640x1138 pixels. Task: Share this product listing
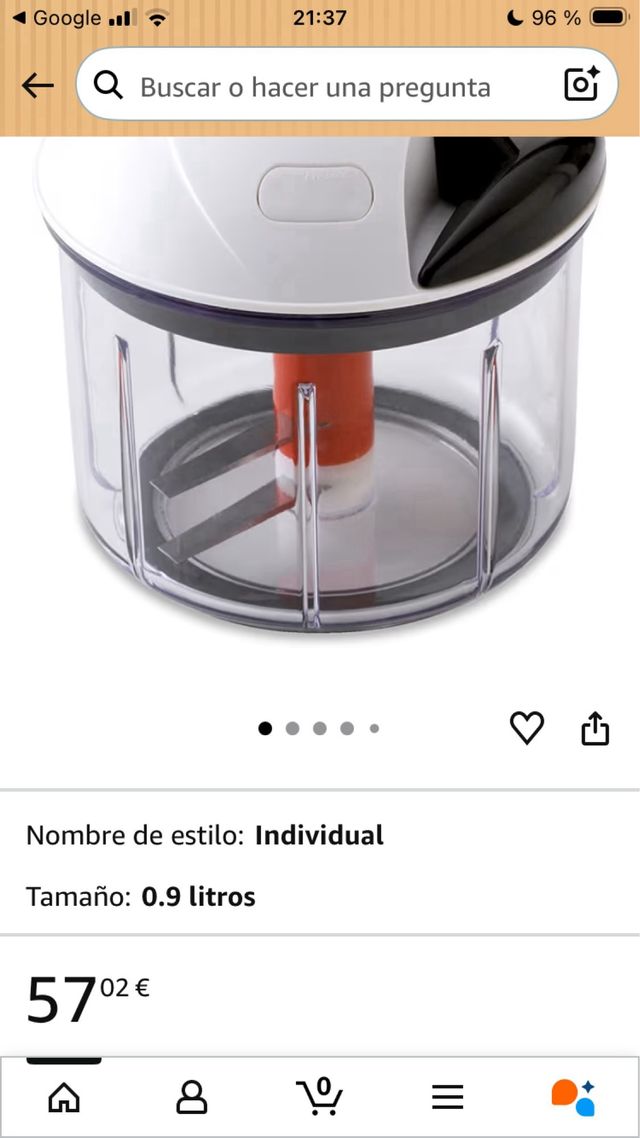(595, 728)
